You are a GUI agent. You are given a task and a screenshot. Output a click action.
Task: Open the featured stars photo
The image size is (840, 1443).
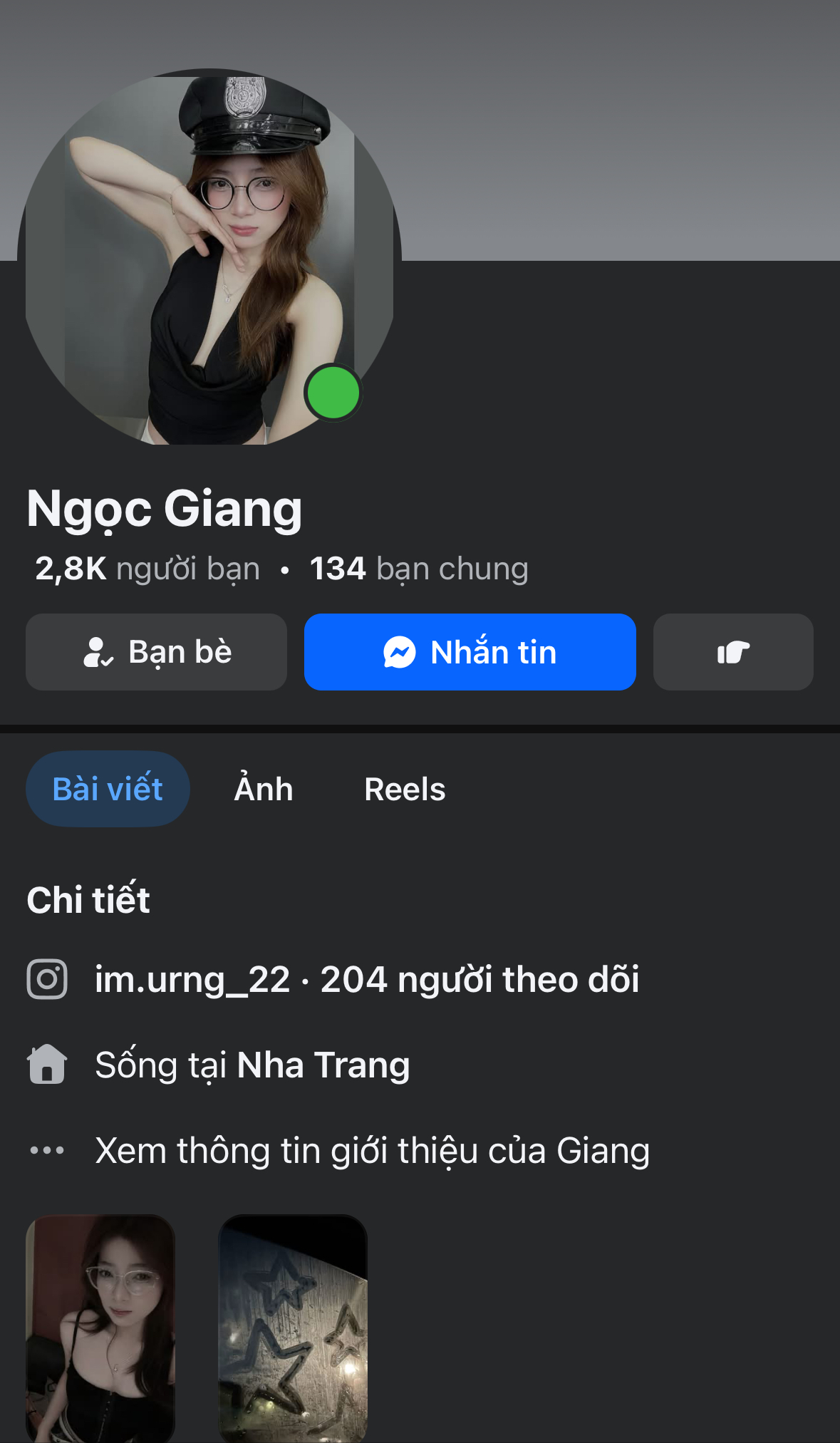click(x=293, y=1328)
